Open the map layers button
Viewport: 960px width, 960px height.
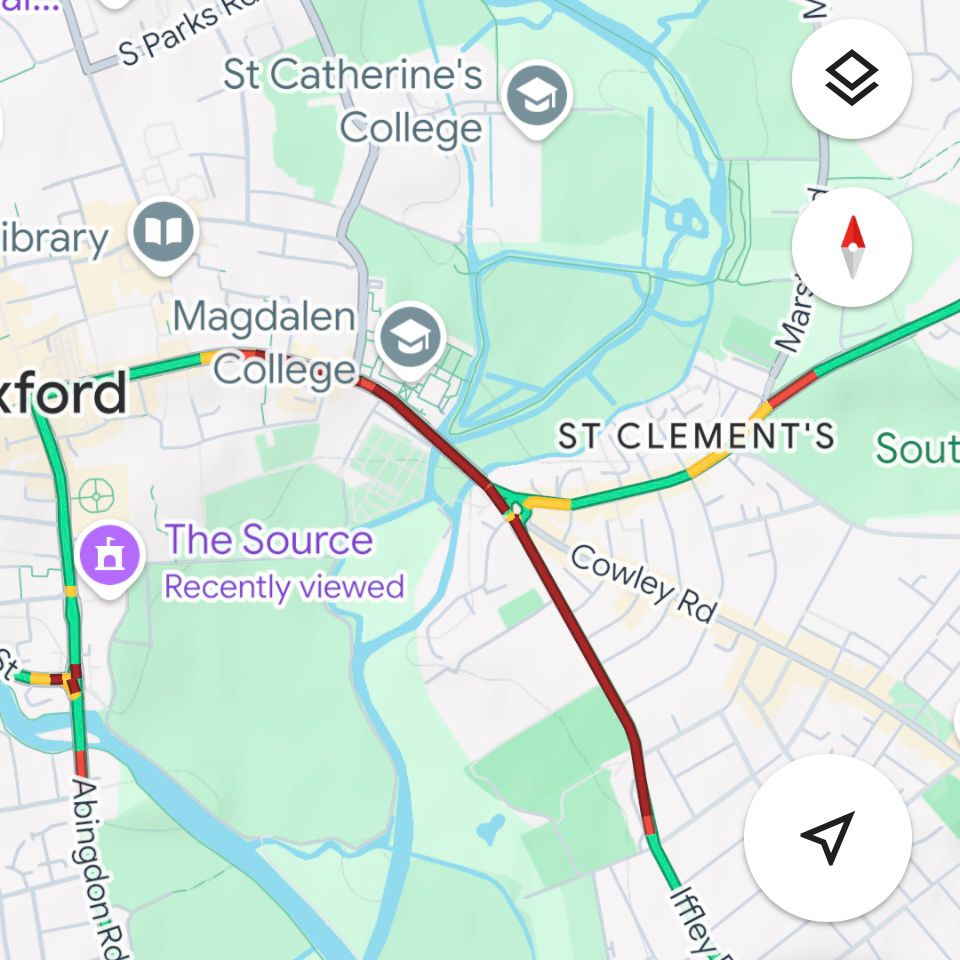[x=851, y=79]
